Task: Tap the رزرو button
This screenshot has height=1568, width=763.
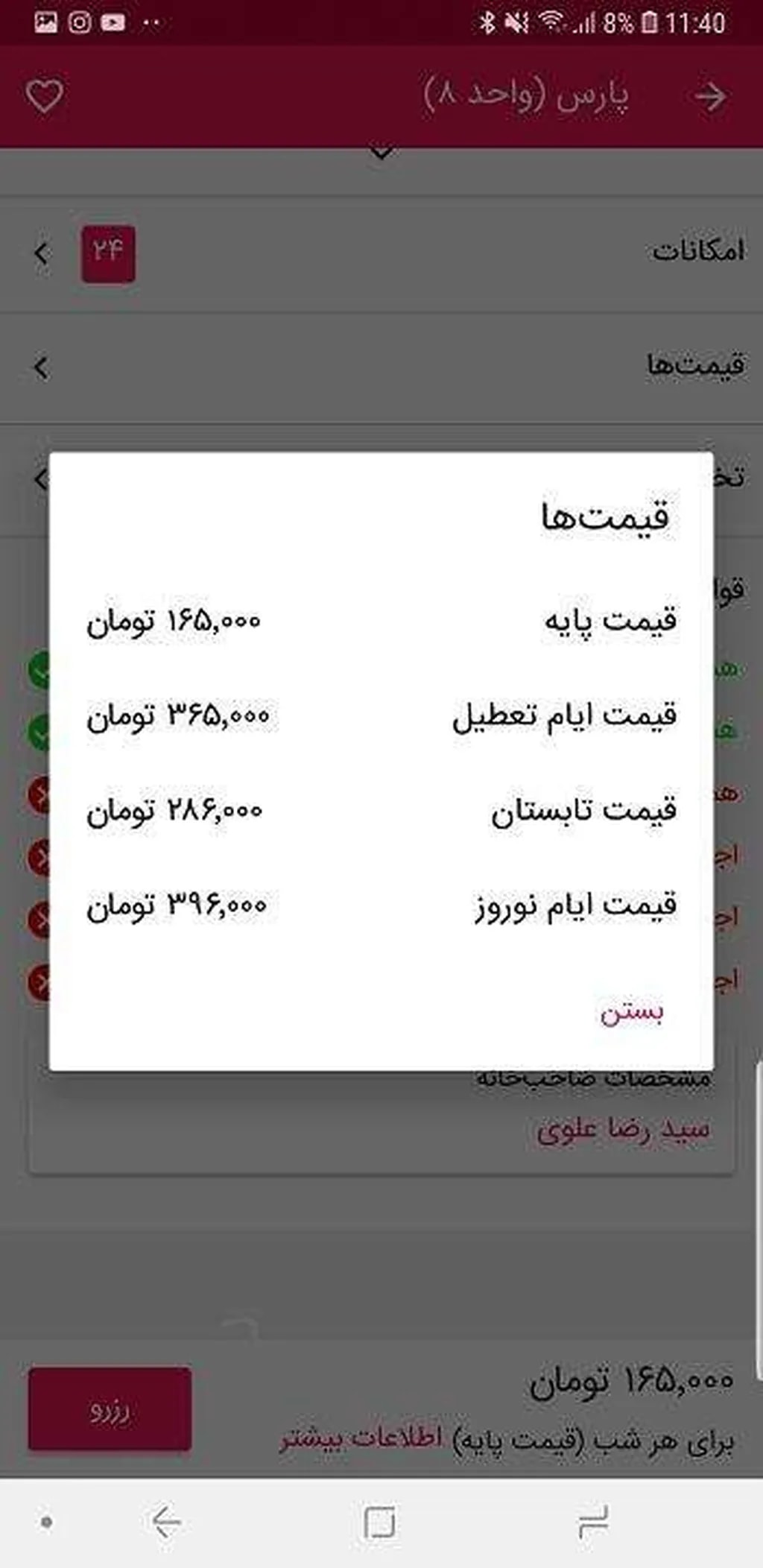Action: point(110,1409)
